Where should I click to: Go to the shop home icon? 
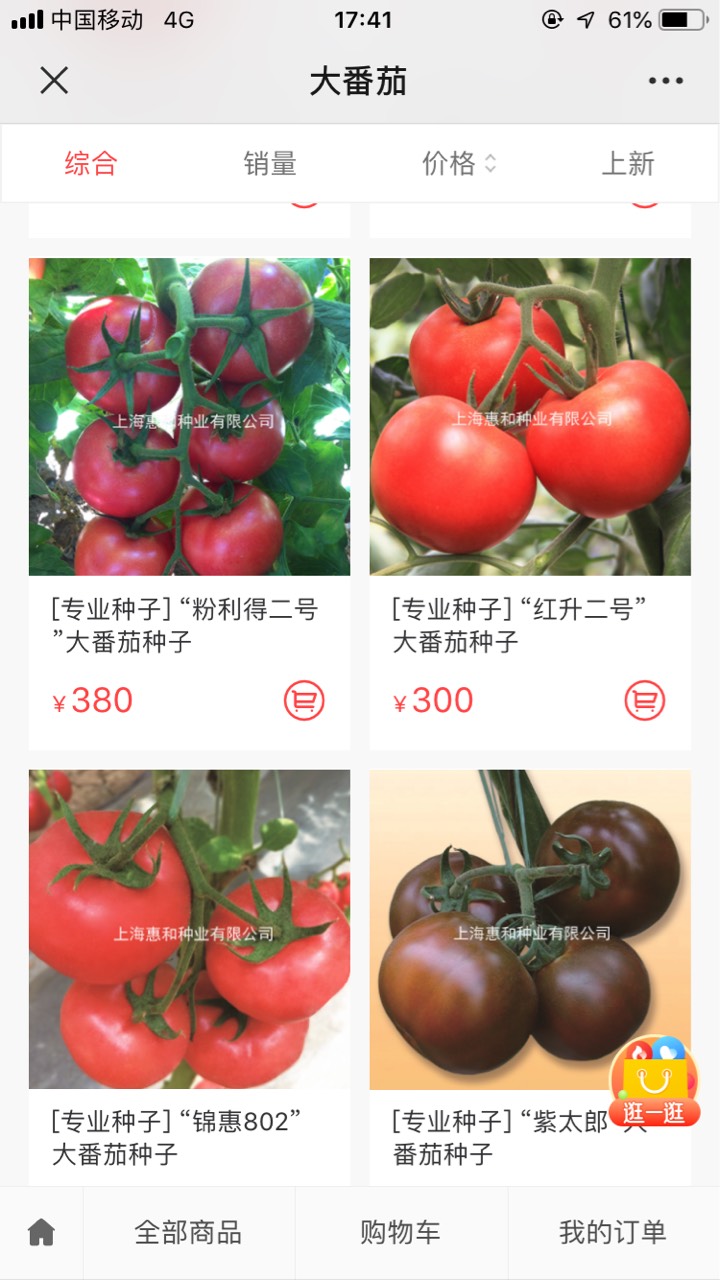point(41,1233)
